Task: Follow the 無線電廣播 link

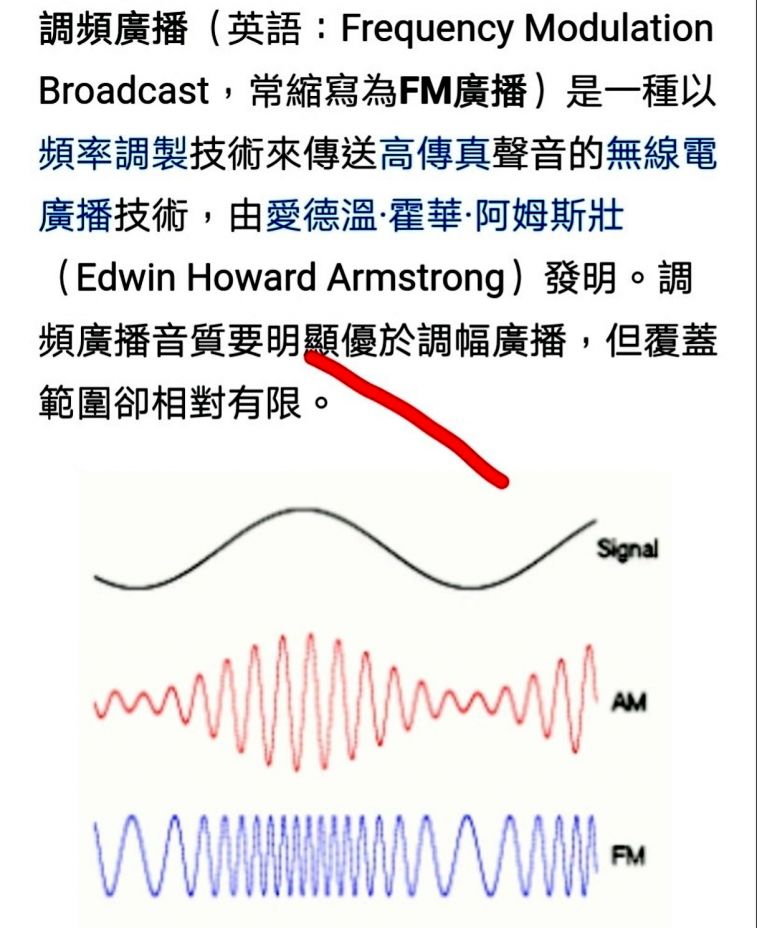Action: (660, 155)
